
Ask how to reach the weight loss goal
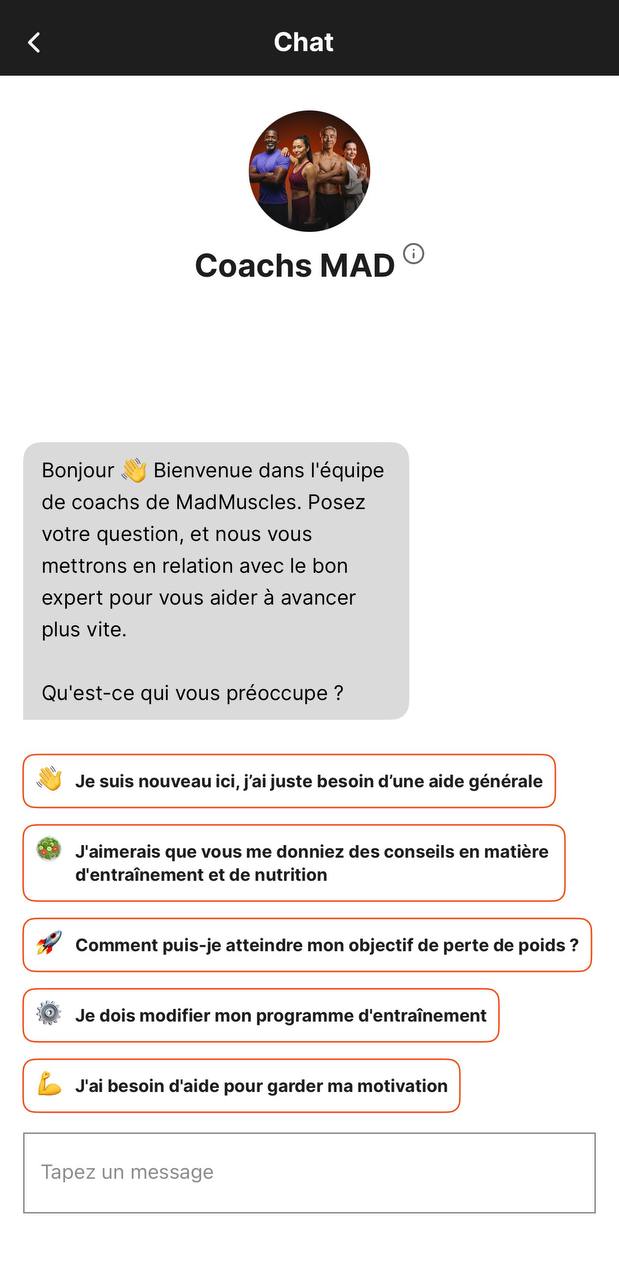[x=307, y=945]
